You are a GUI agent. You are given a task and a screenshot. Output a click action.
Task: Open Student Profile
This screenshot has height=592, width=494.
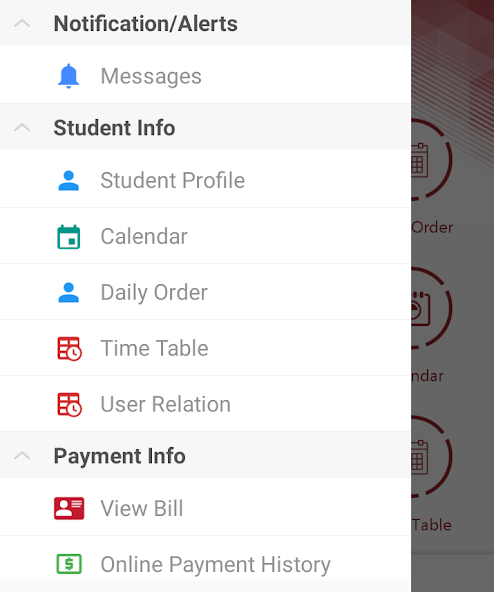tap(205, 179)
